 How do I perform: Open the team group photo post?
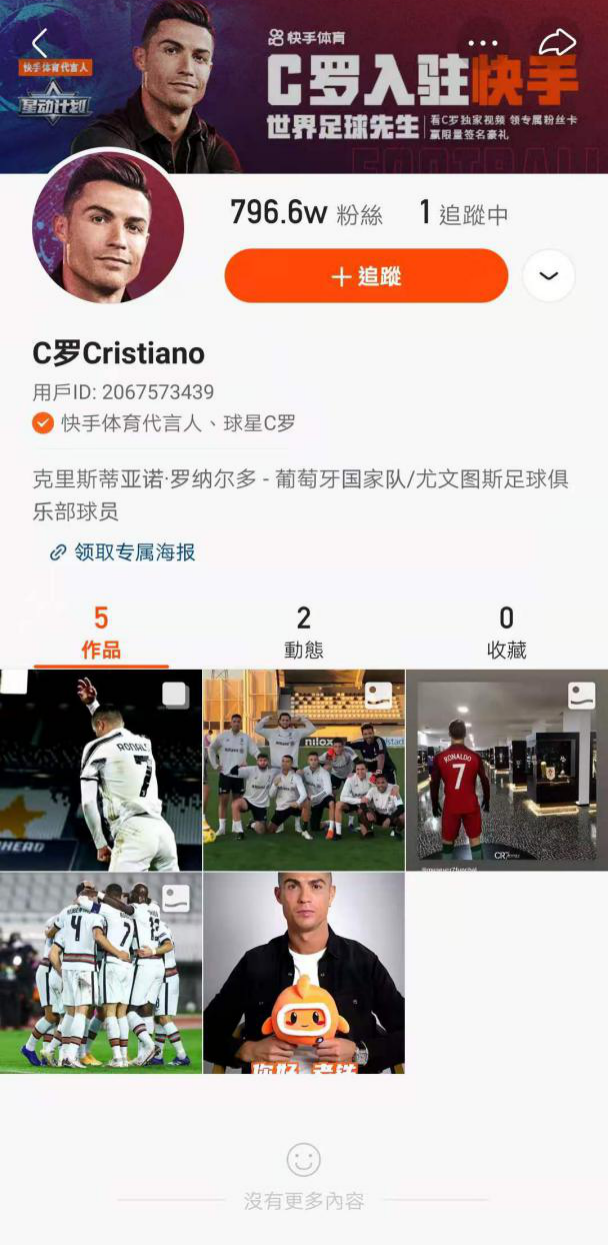(x=304, y=771)
